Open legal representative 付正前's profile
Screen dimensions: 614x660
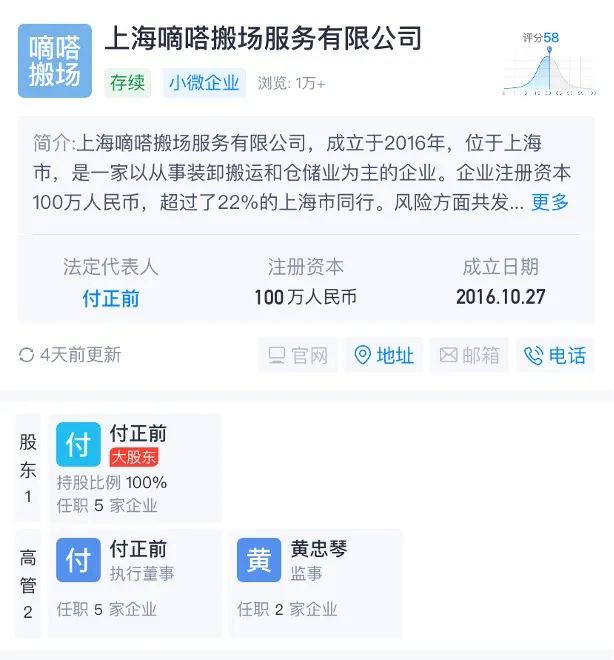tap(111, 298)
